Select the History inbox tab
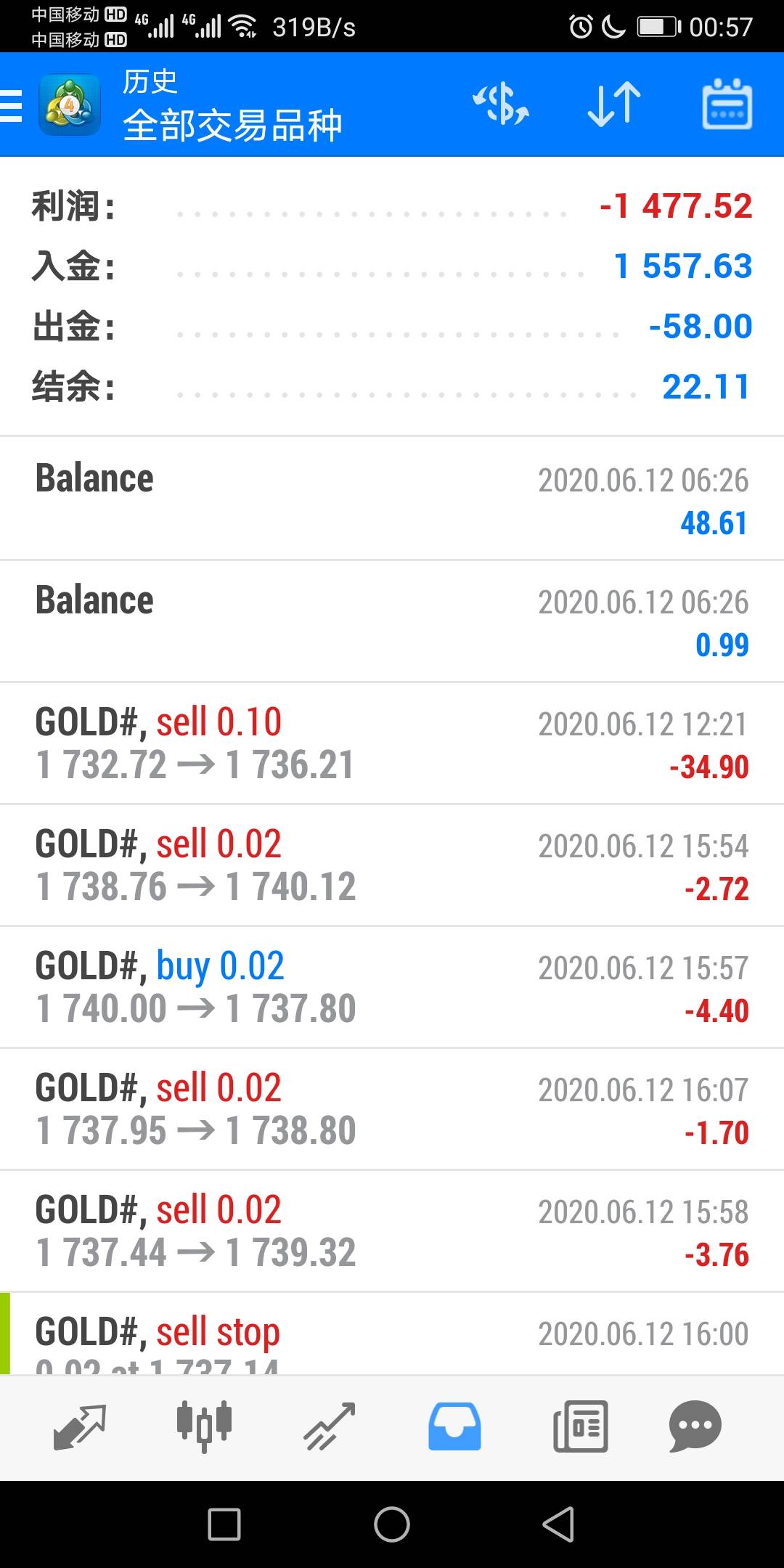The image size is (784, 1568). [454, 1426]
